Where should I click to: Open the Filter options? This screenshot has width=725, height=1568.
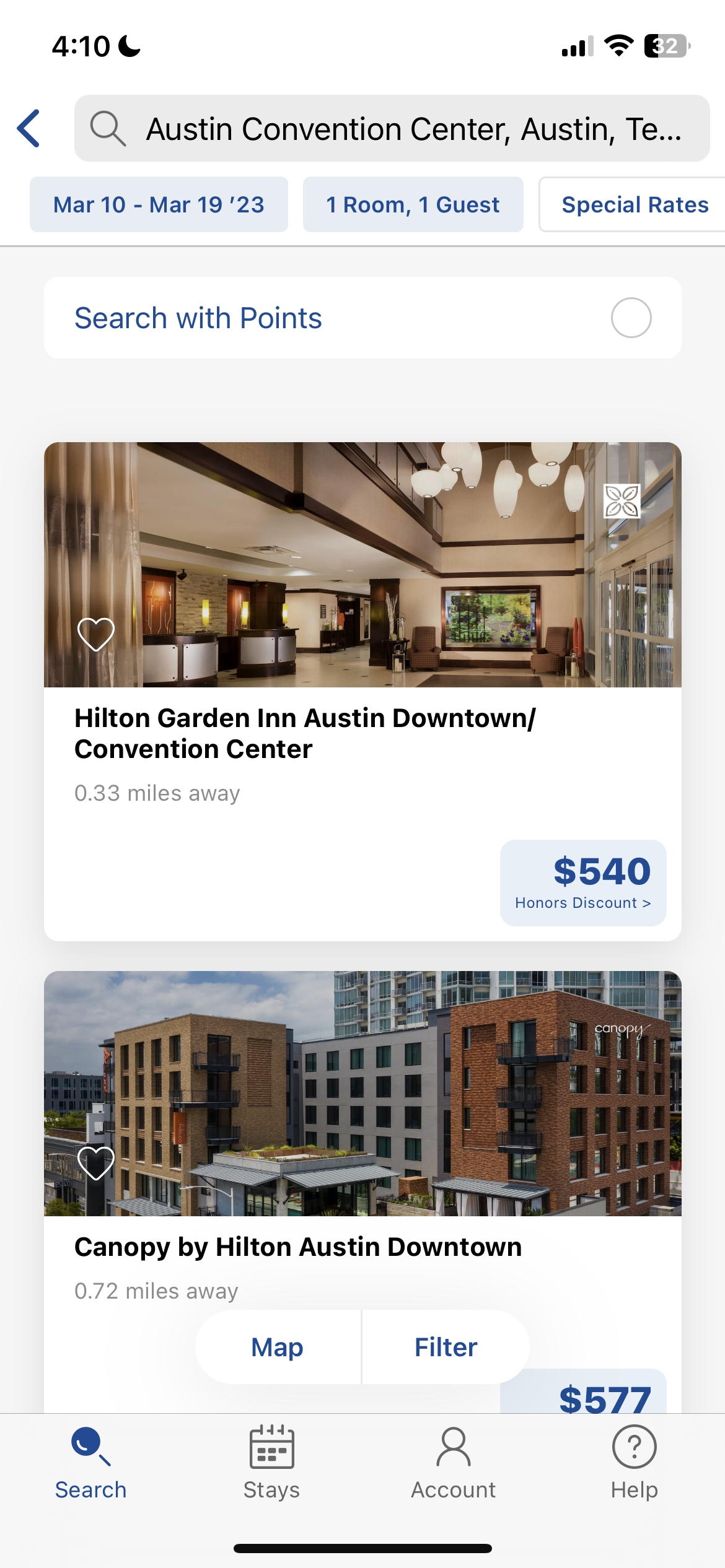(x=446, y=1347)
